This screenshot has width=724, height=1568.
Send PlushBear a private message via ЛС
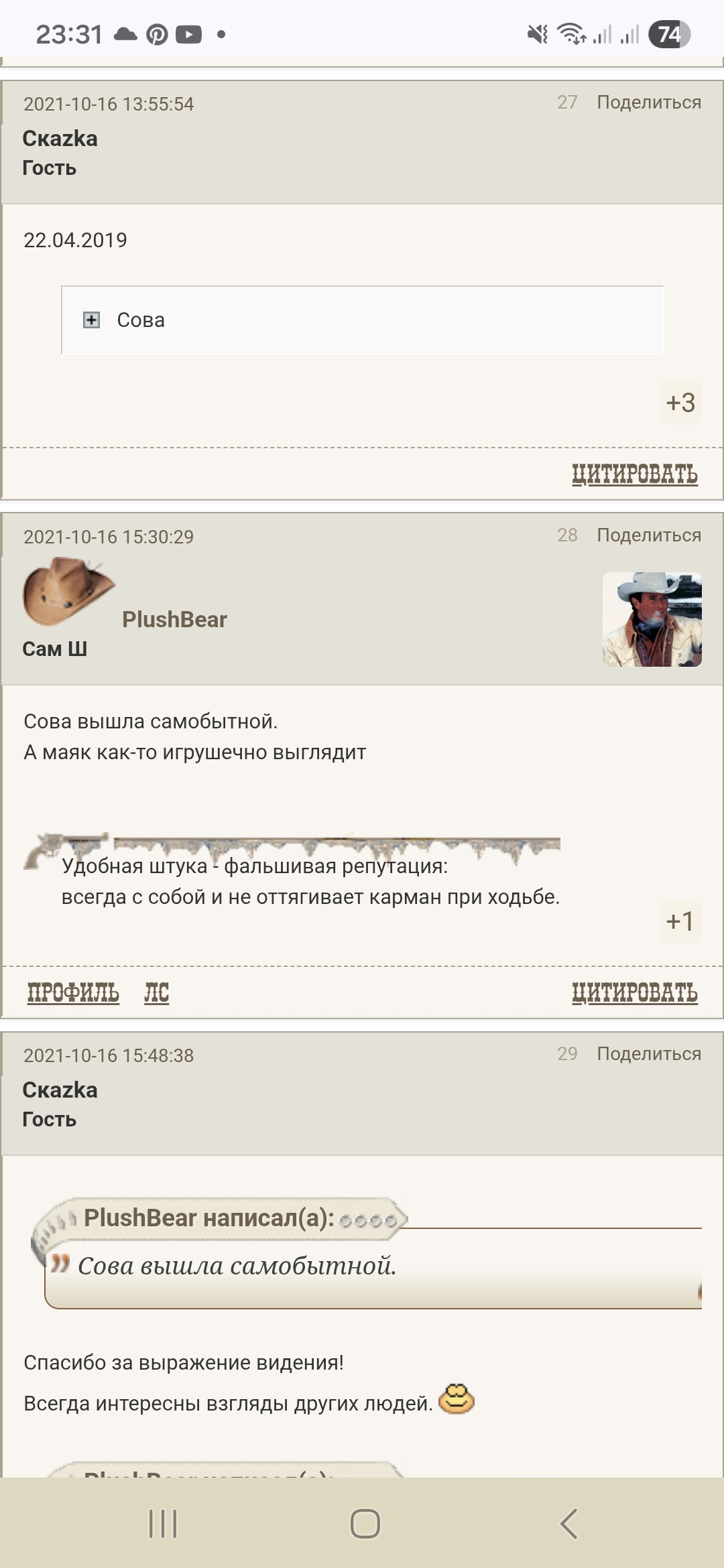pyautogui.click(x=156, y=992)
